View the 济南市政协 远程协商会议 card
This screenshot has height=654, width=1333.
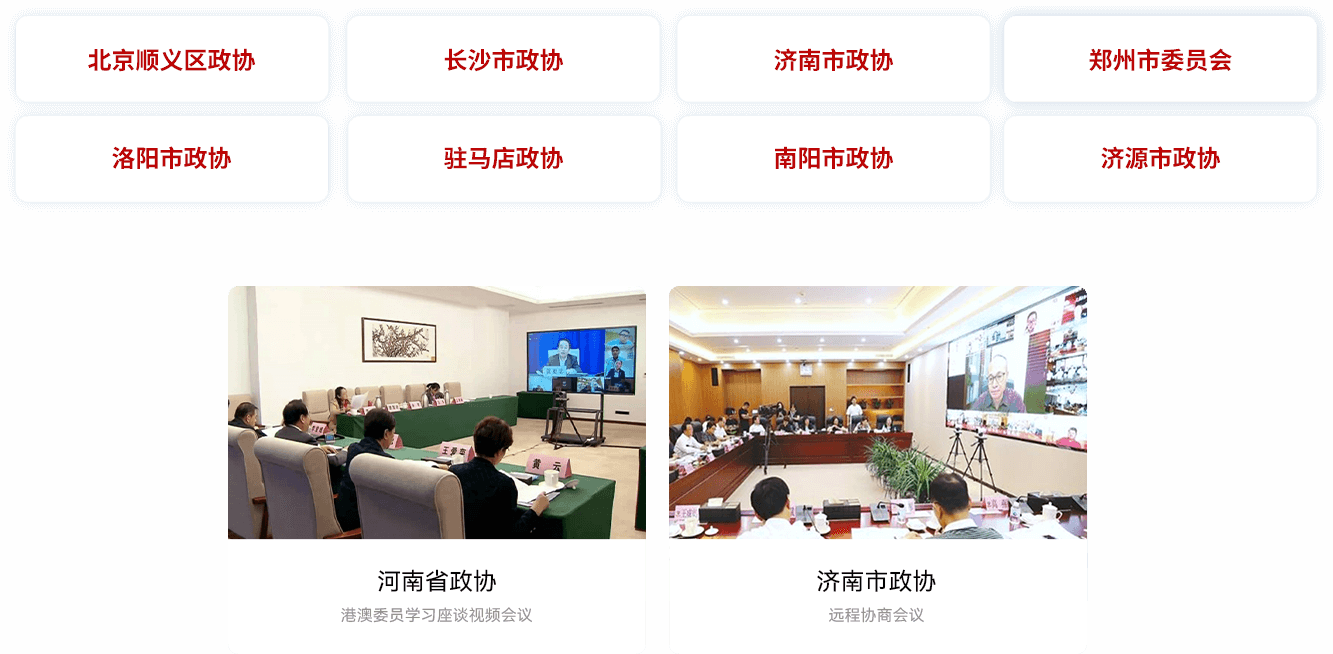[x=877, y=470]
